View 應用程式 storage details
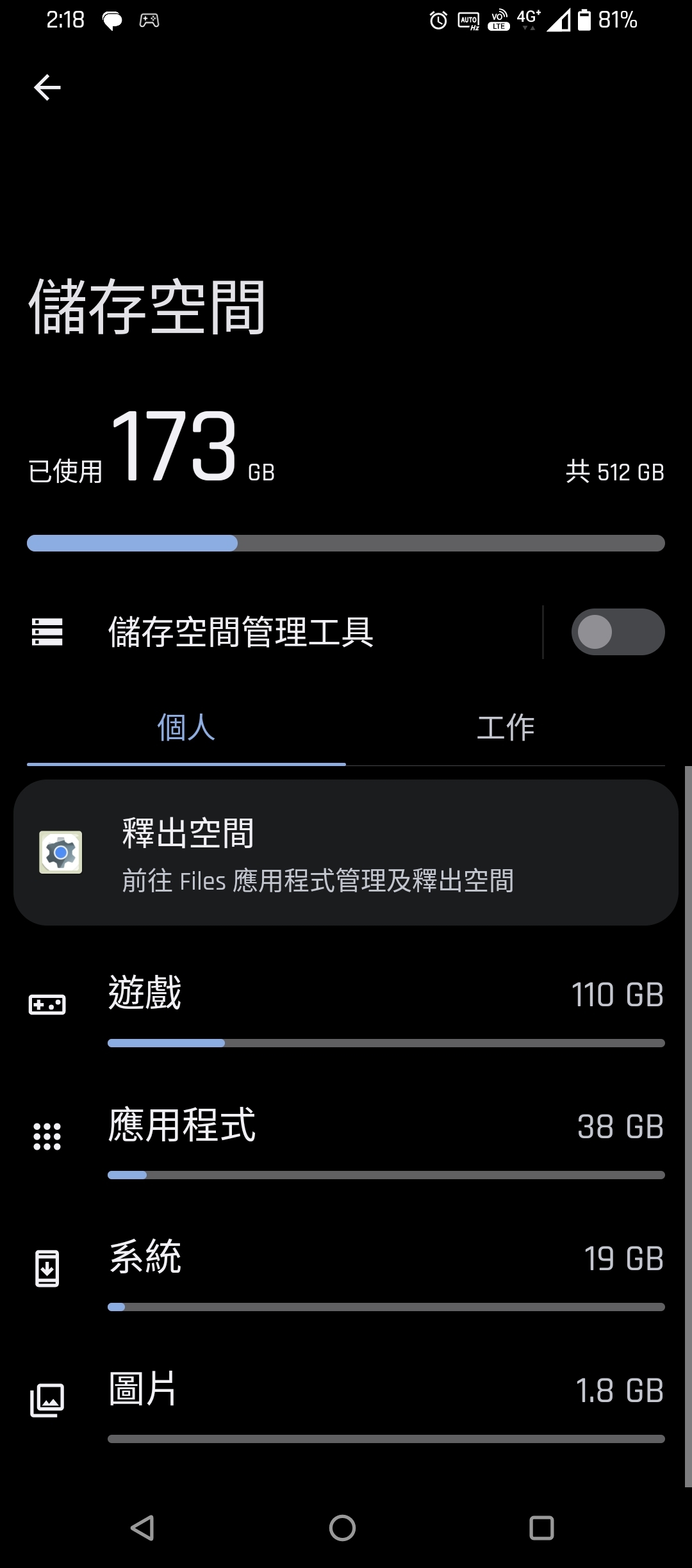Image resolution: width=692 pixels, height=1568 pixels. 346,1141
